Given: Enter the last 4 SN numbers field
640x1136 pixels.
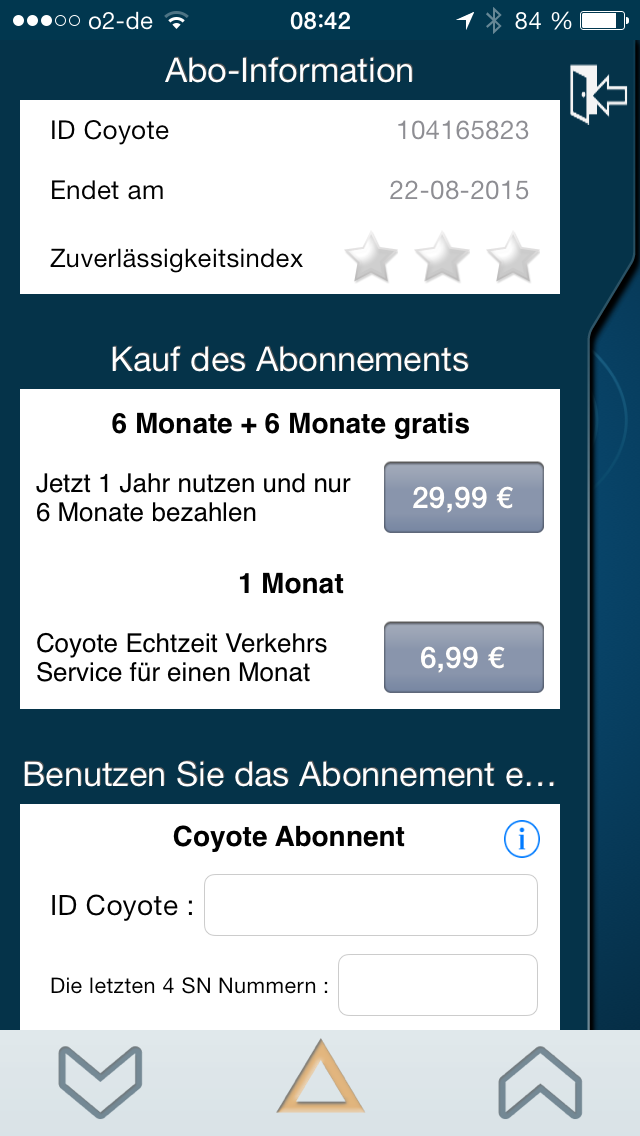Looking at the screenshot, I should [x=438, y=985].
